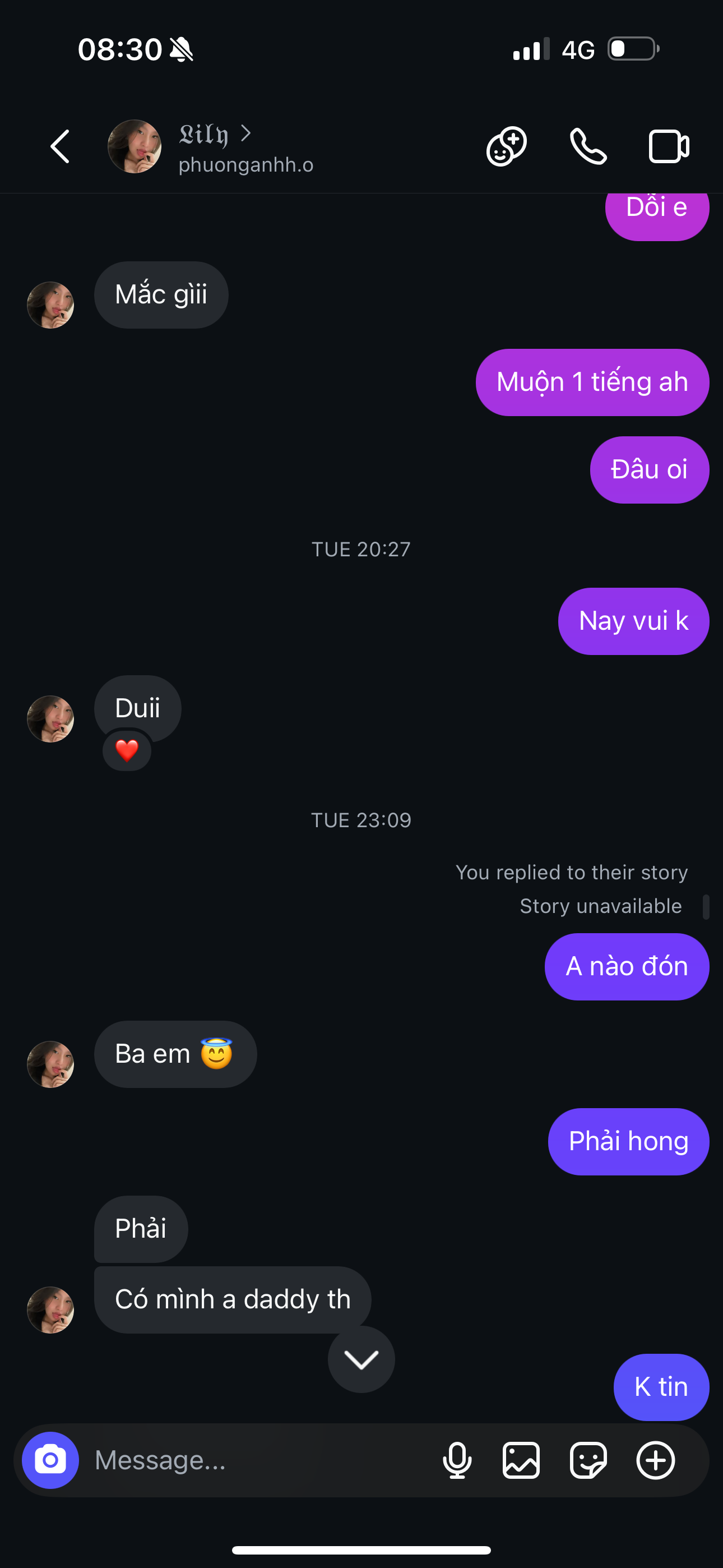Open Lily's profile details from header
This screenshot has height=1568, width=723.
[x=214, y=147]
